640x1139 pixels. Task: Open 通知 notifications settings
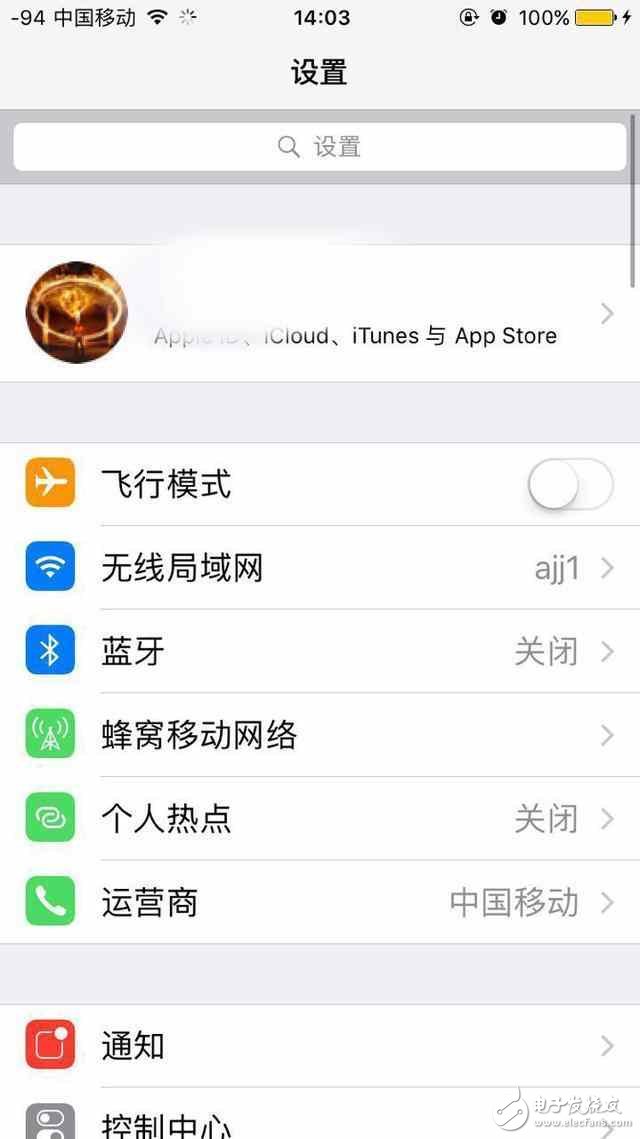coord(320,1046)
